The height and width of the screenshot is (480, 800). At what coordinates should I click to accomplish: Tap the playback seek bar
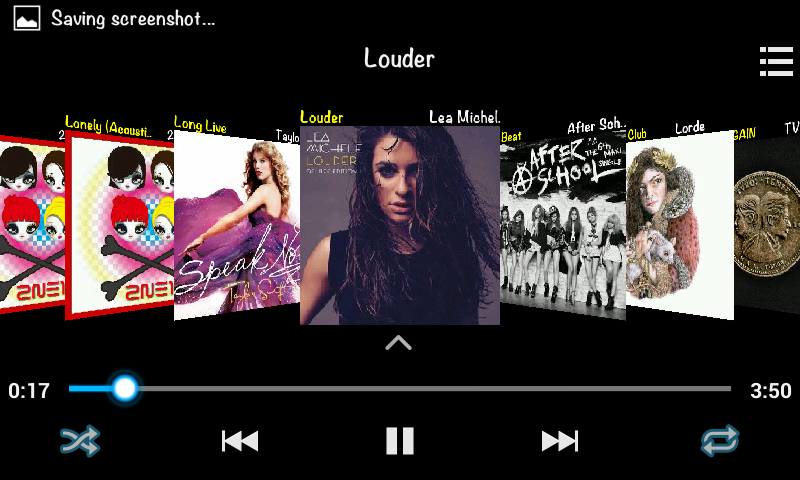pyautogui.click(x=400, y=388)
